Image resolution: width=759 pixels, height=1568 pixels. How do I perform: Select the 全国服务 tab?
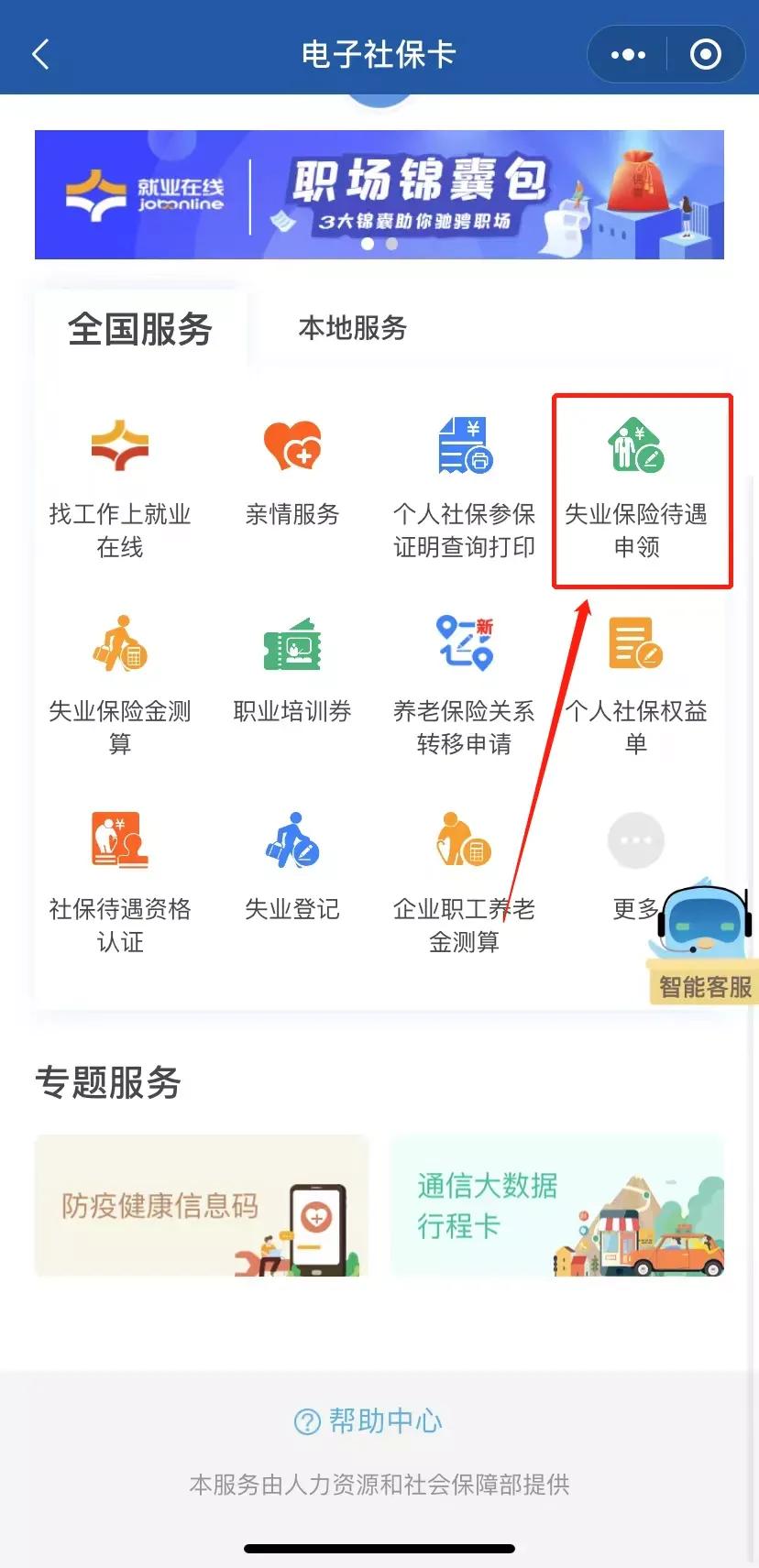[140, 332]
